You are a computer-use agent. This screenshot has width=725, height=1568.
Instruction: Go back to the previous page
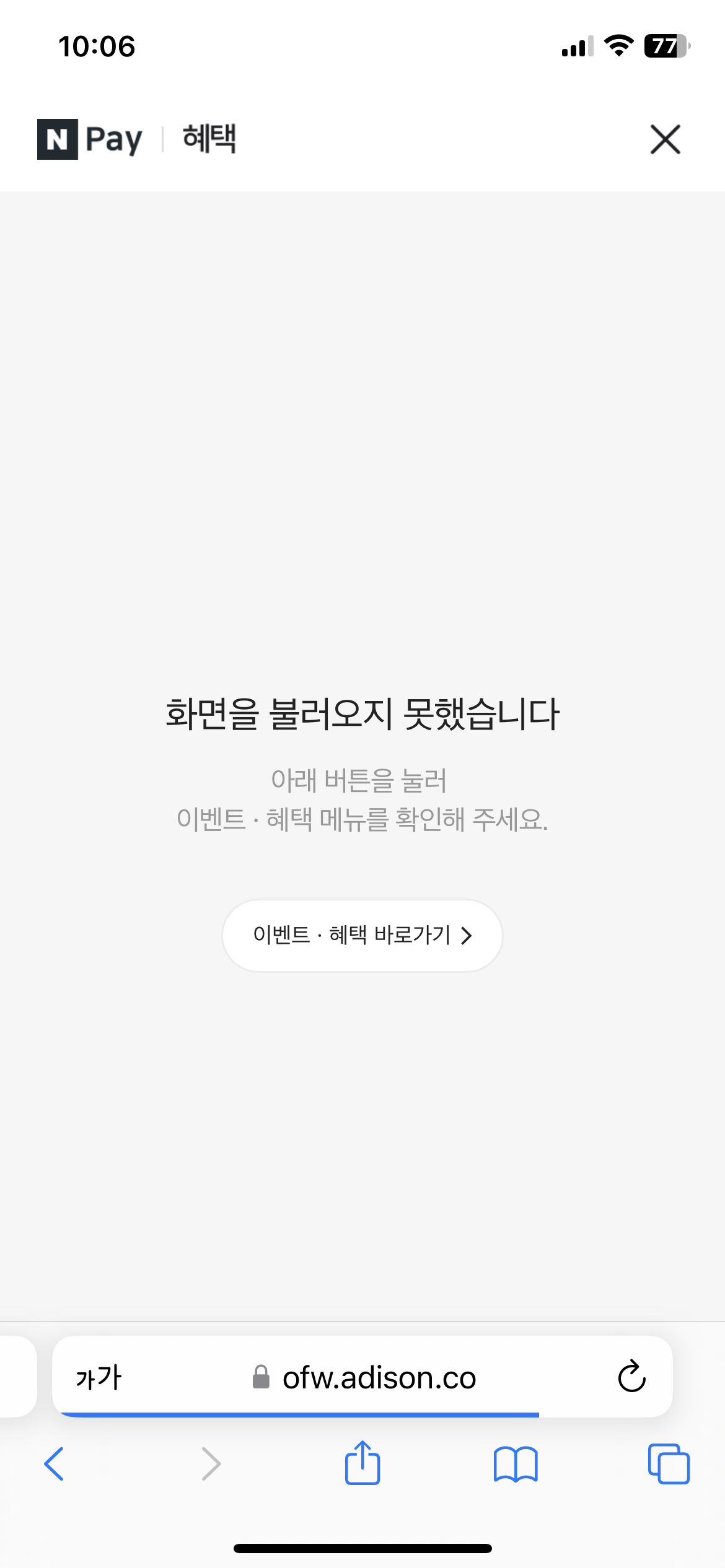click(x=55, y=1464)
